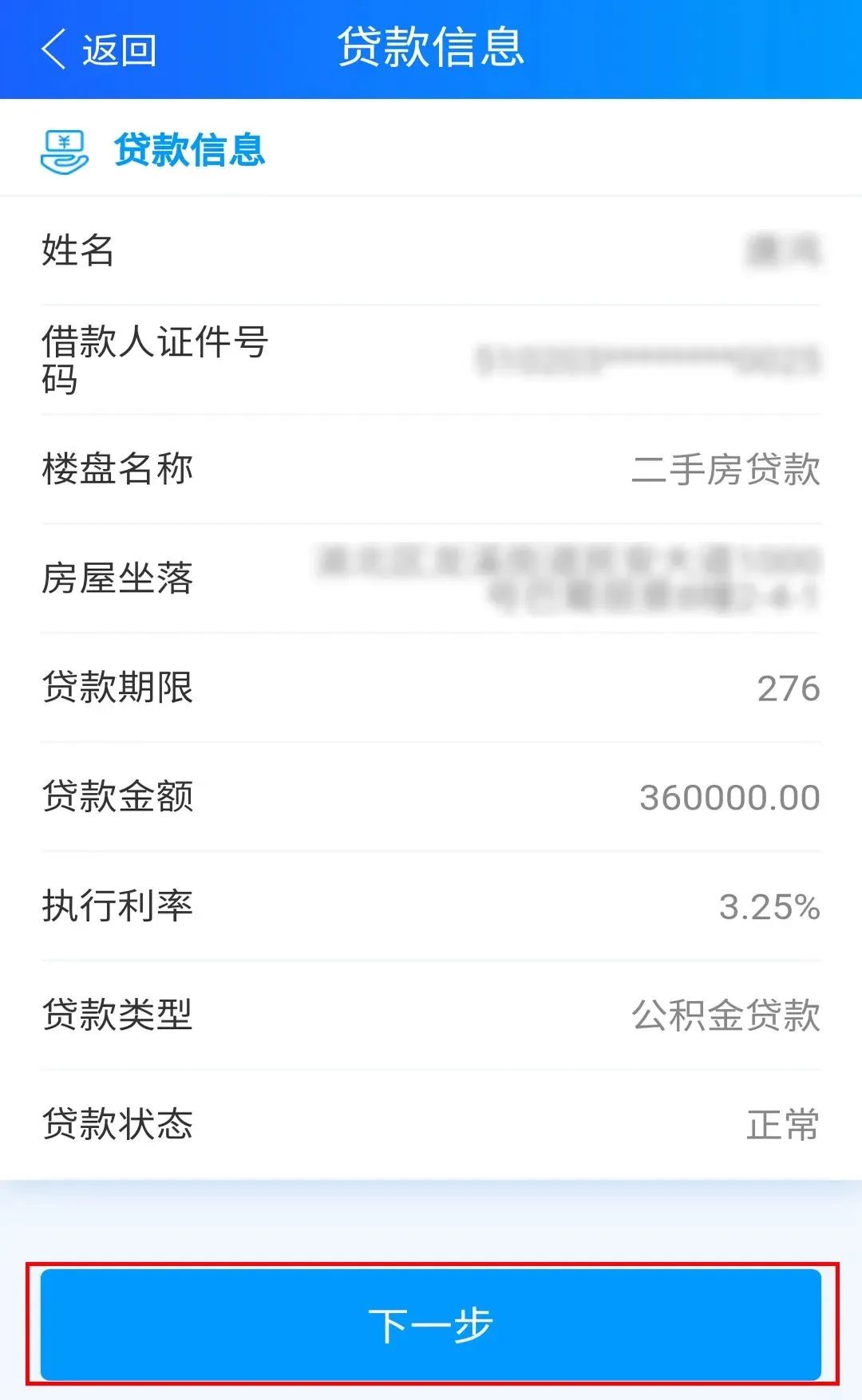
Task: Tap the 贷款信息 title in header
Action: 431,48
